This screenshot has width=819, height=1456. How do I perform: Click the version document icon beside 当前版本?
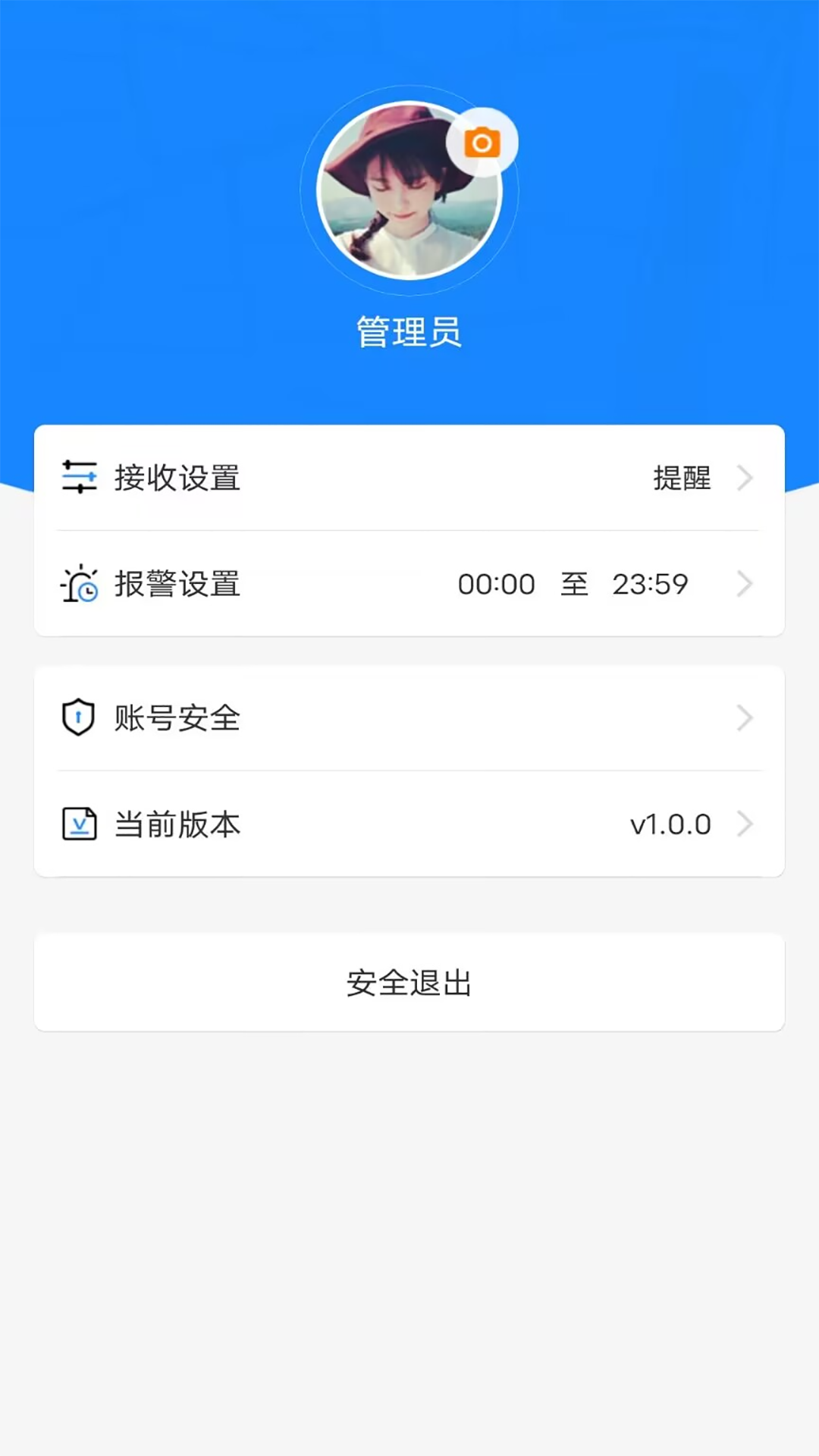click(x=78, y=824)
